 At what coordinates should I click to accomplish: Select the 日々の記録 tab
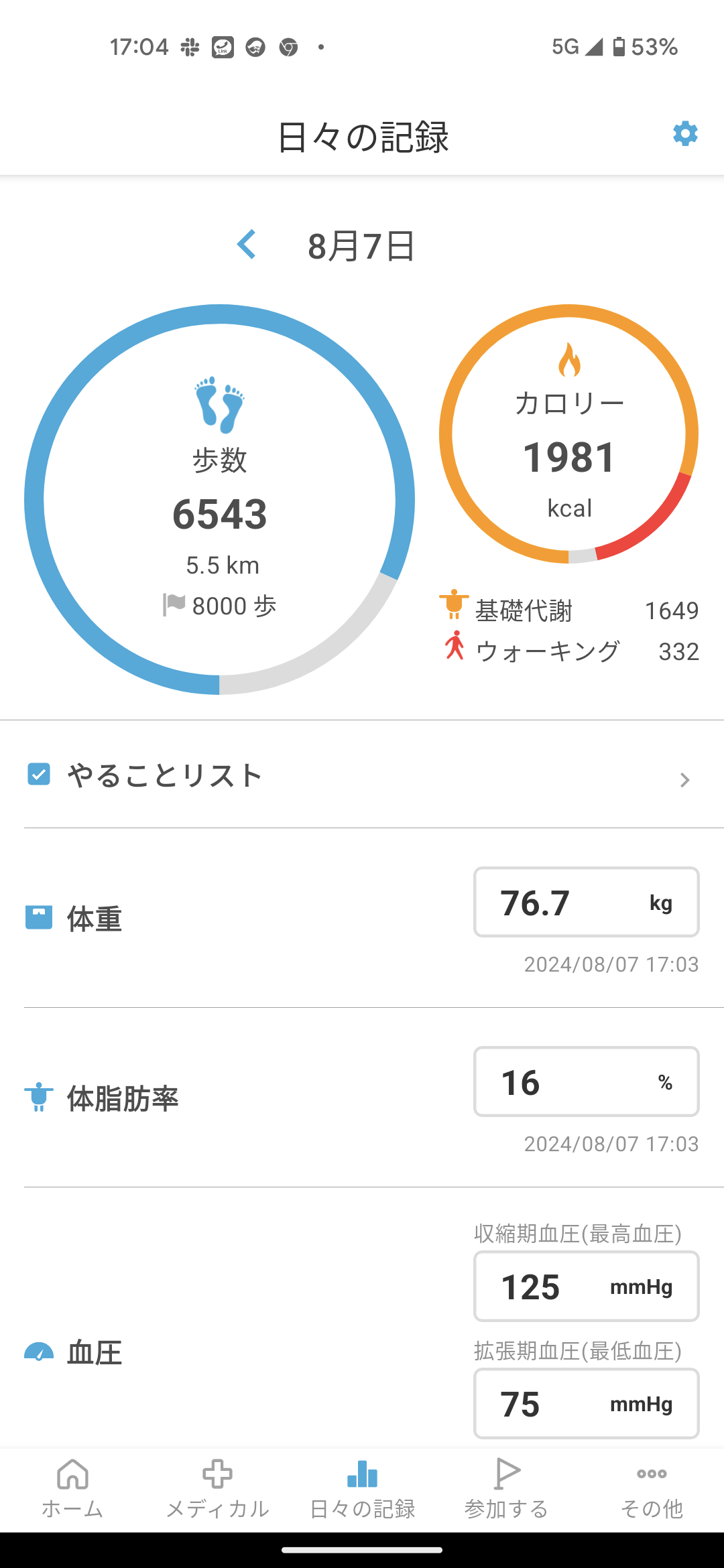point(362,1489)
